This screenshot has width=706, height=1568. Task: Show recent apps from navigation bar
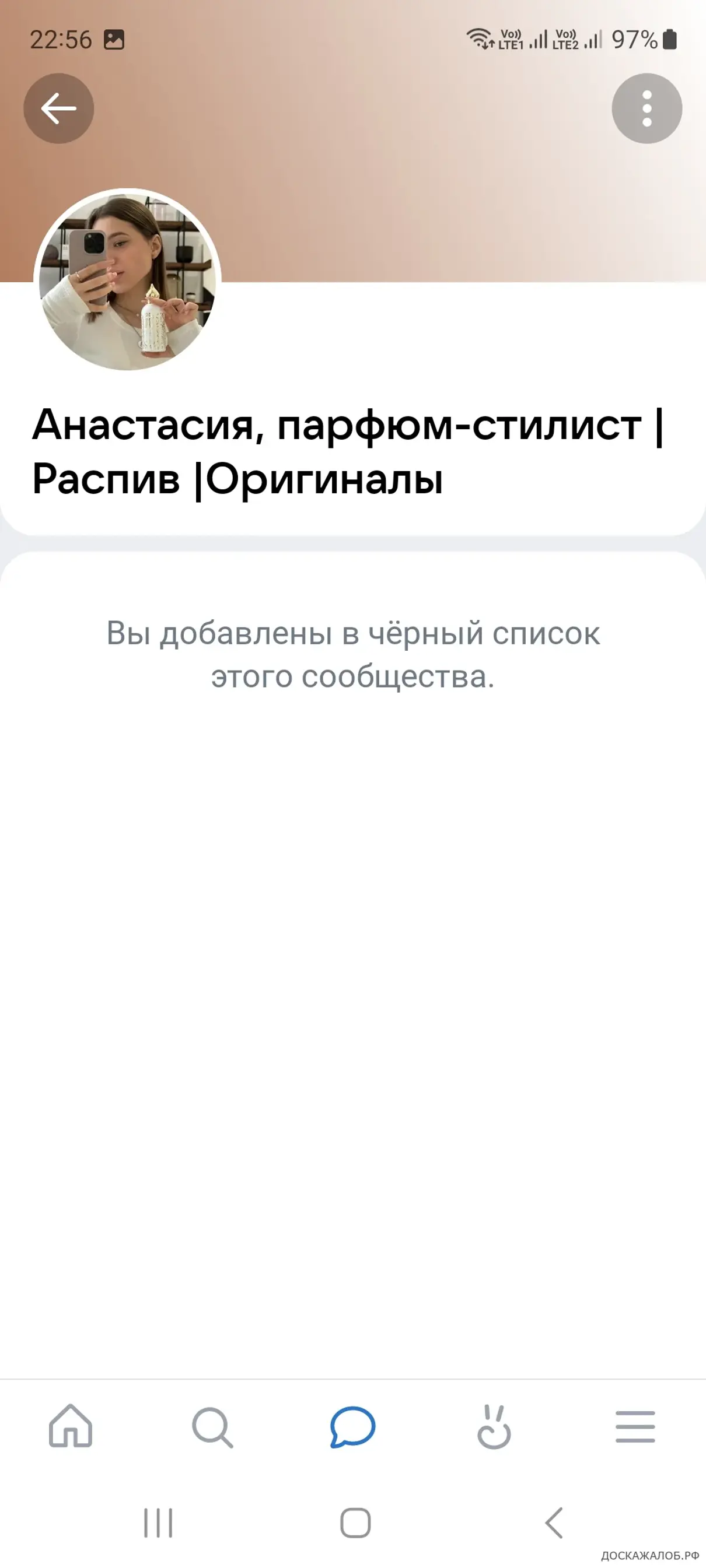click(158, 1523)
